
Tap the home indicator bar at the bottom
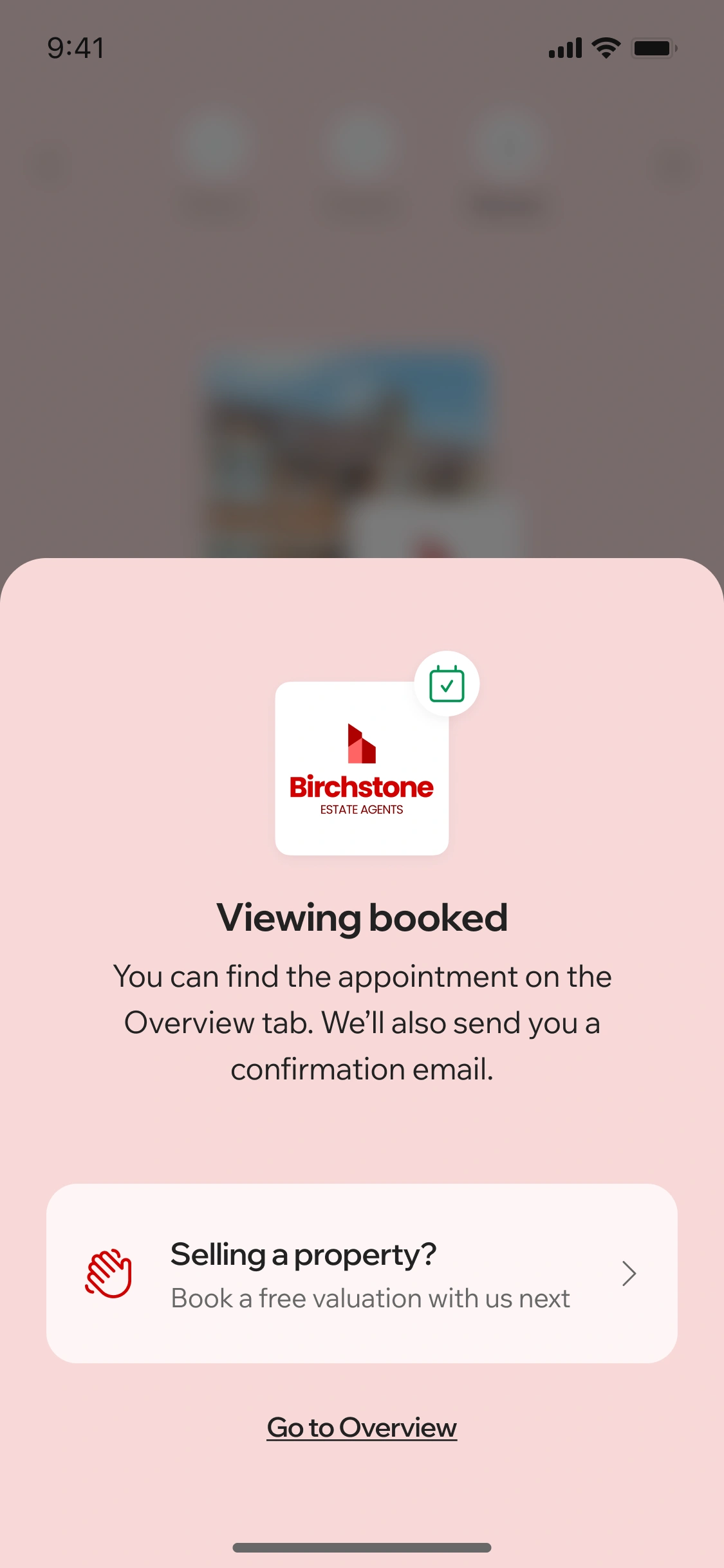coord(362,1547)
